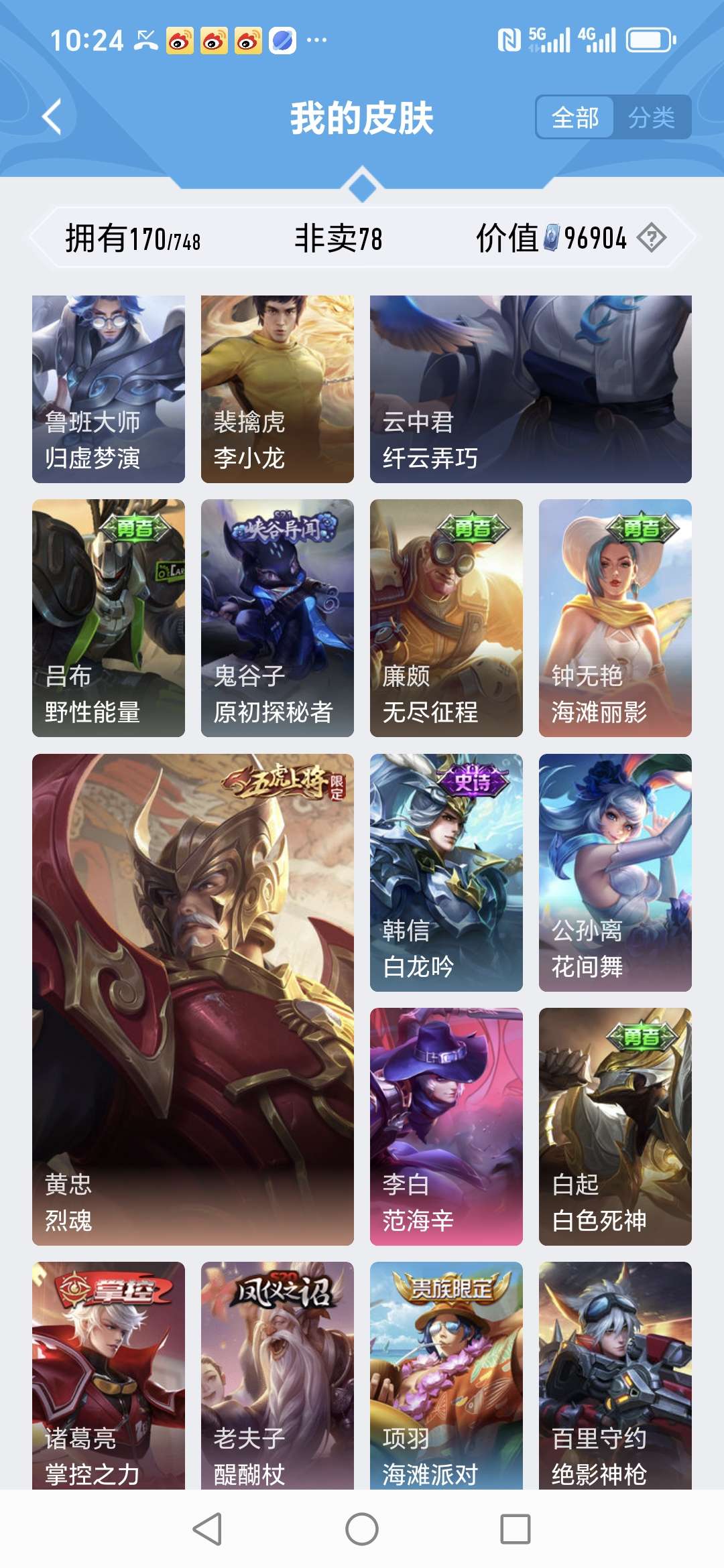Viewport: 724px width, 1568px height.
Task: Select 钟无艳 海滩丽影 skin
Action: pyautogui.click(x=615, y=618)
